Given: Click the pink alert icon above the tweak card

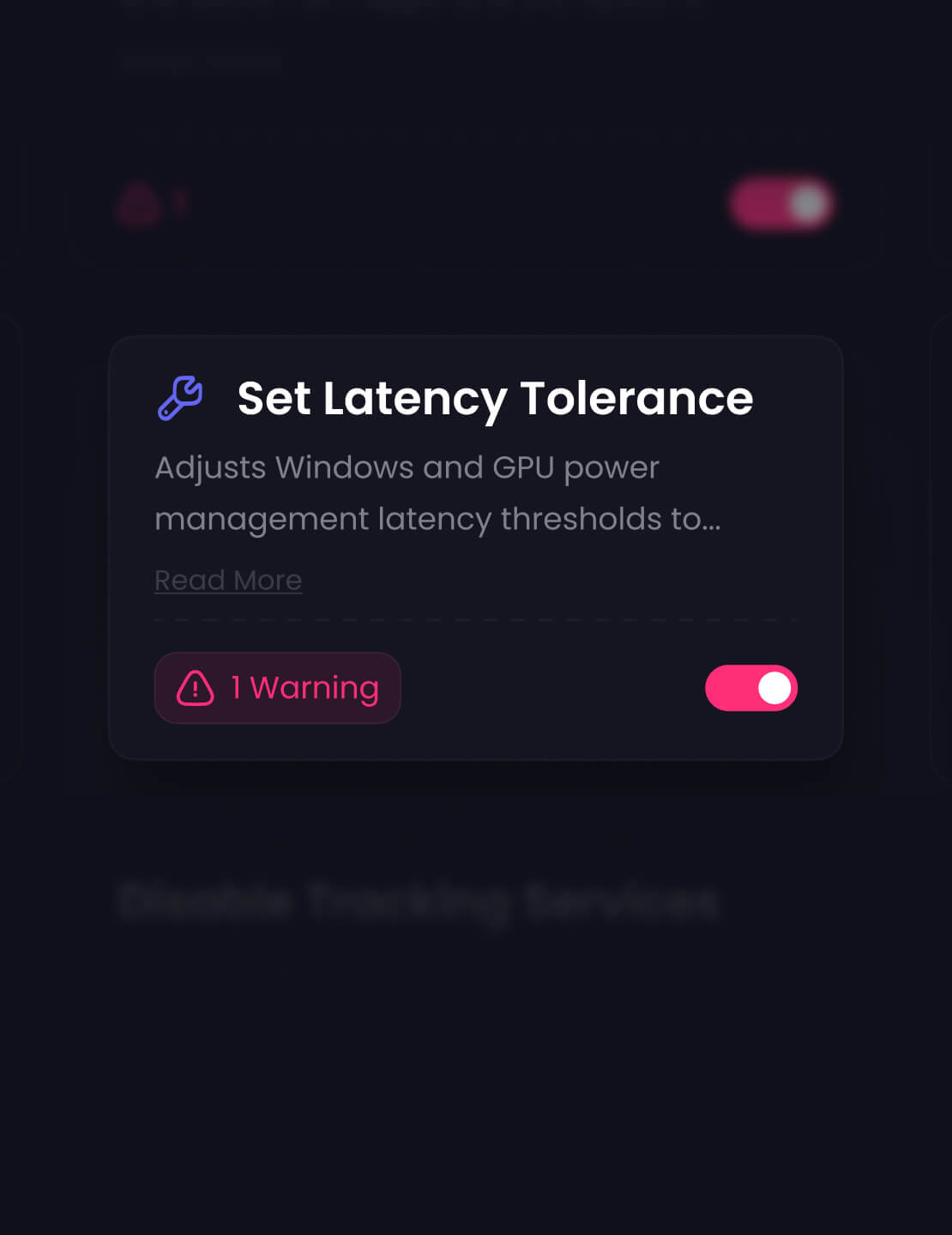Looking at the screenshot, I should [x=137, y=203].
